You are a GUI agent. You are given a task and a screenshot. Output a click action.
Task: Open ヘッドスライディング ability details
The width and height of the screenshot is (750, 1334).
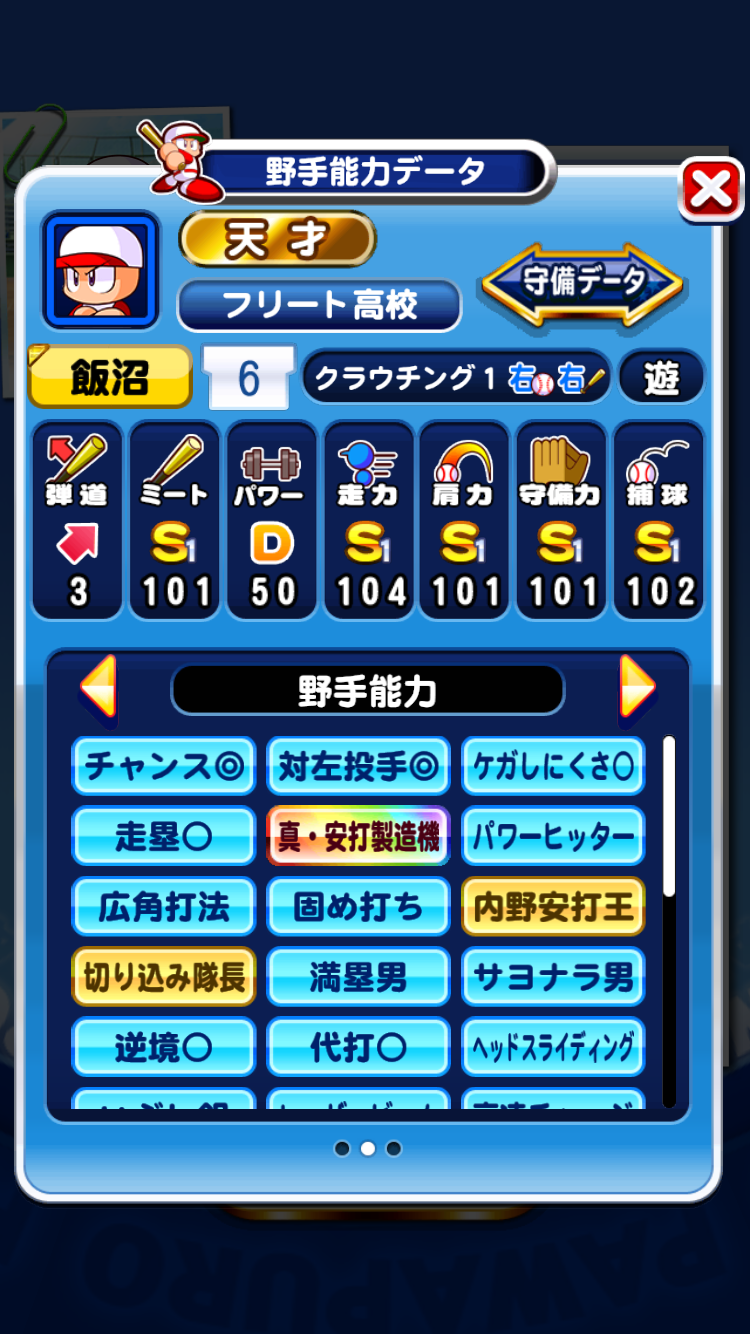(553, 1047)
